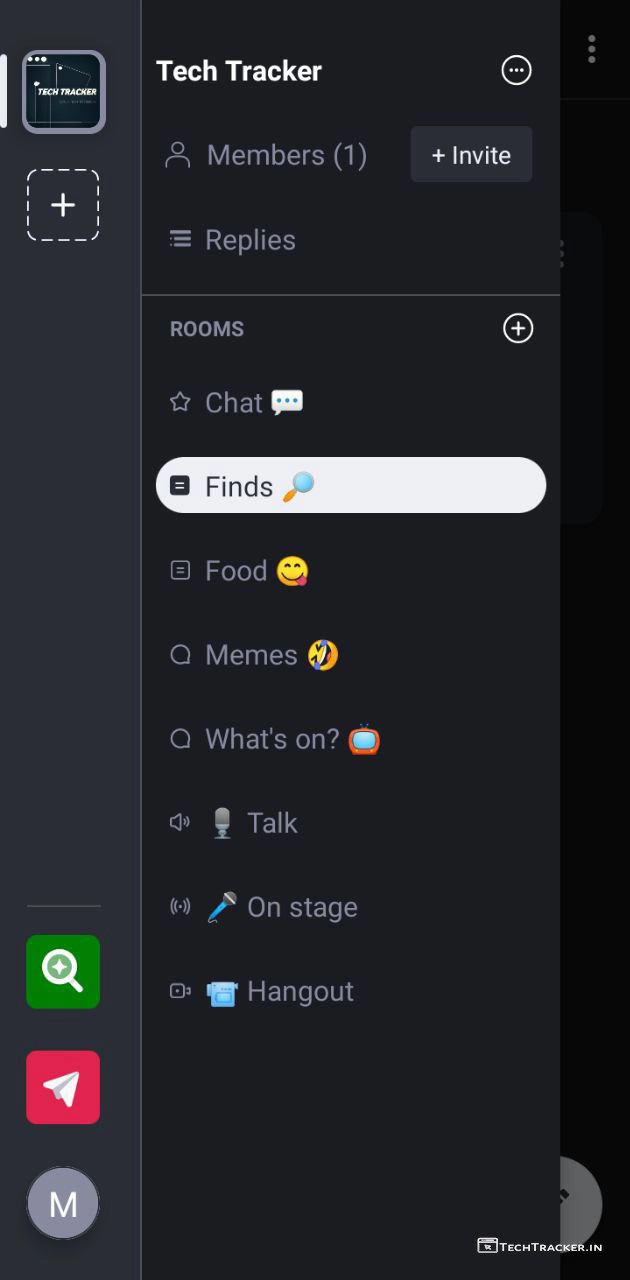Viewport: 630px width, 1280px height.
Task: Add a new community
Action: click(63, 205)
